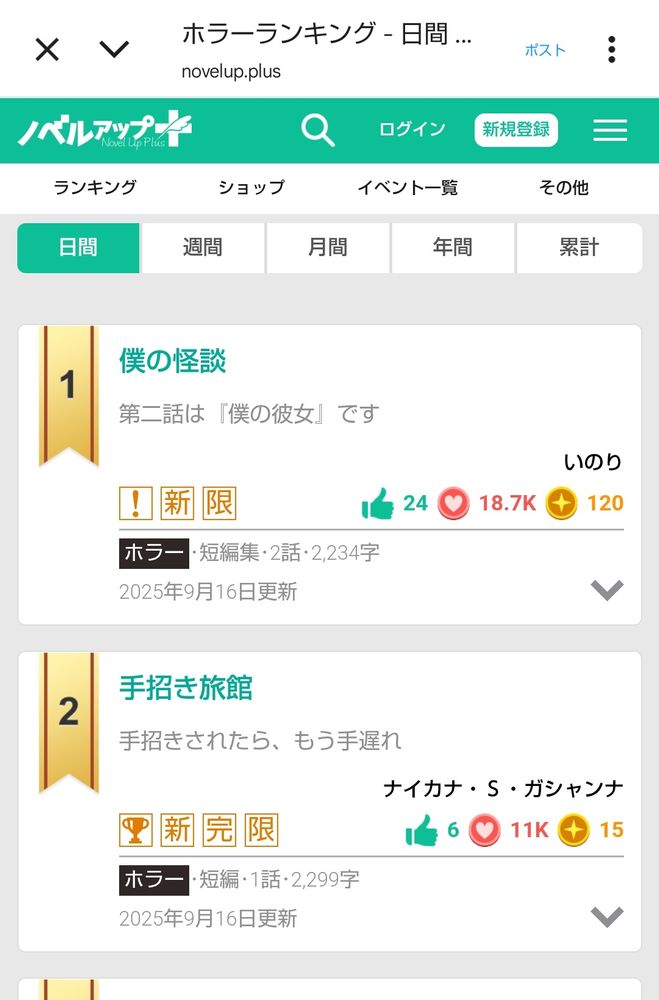
Task: Go to イベント一覧
Action: point(407,187)
